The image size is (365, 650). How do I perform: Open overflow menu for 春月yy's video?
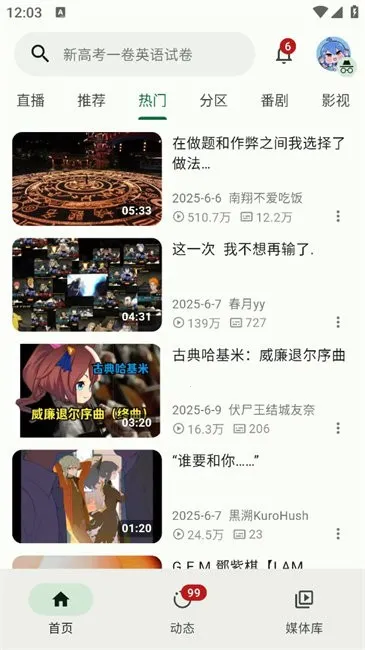click(x=338, y=322)
